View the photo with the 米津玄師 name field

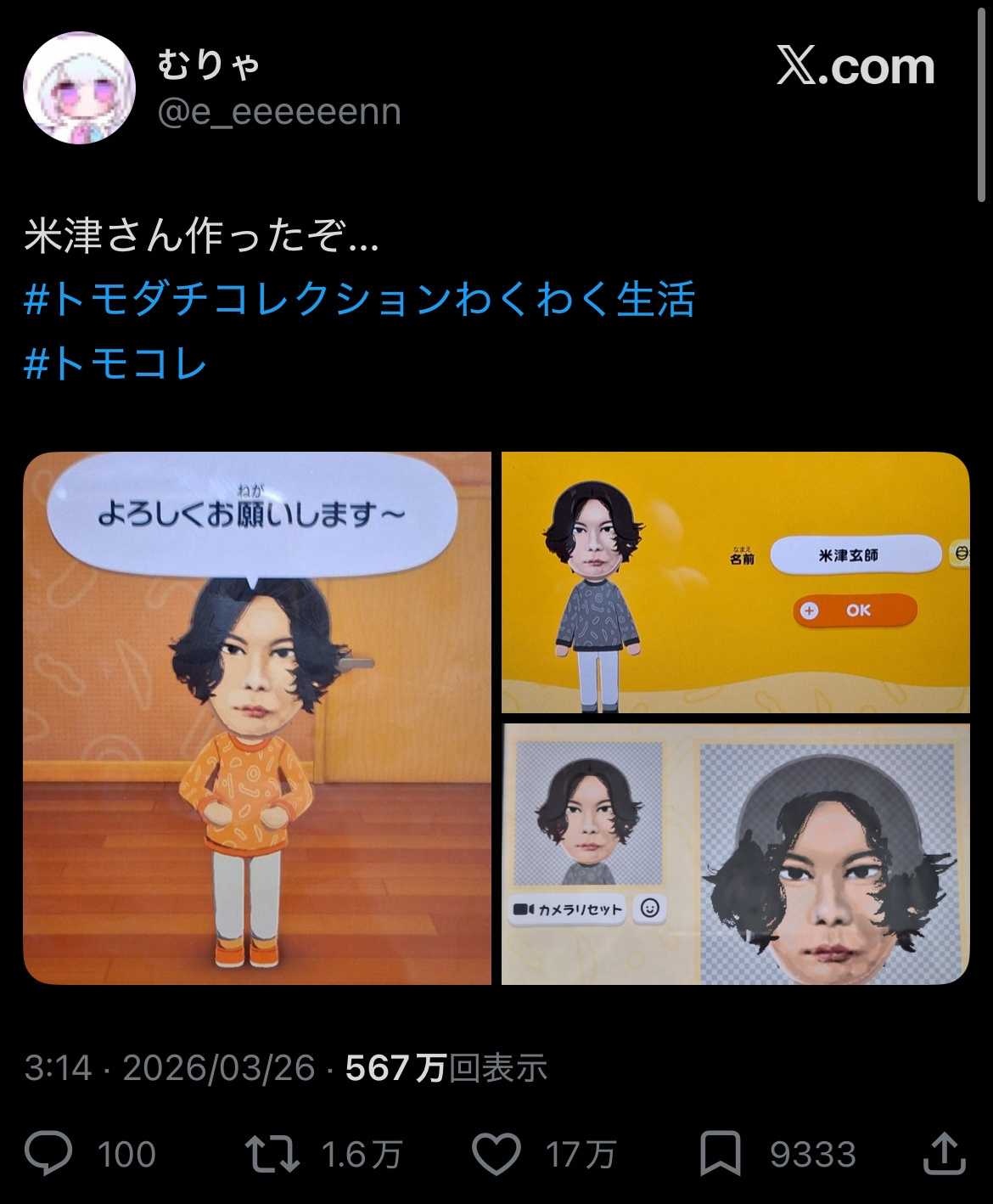coord(735,582)
